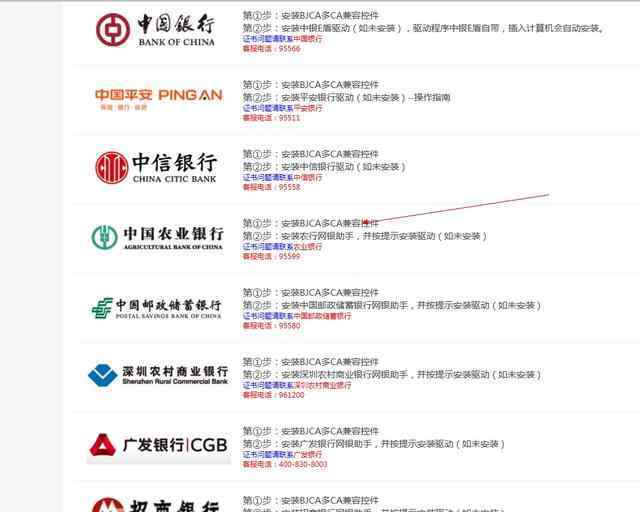Open the Ping An Bank certificate contact link

click(x=282, y=108)
